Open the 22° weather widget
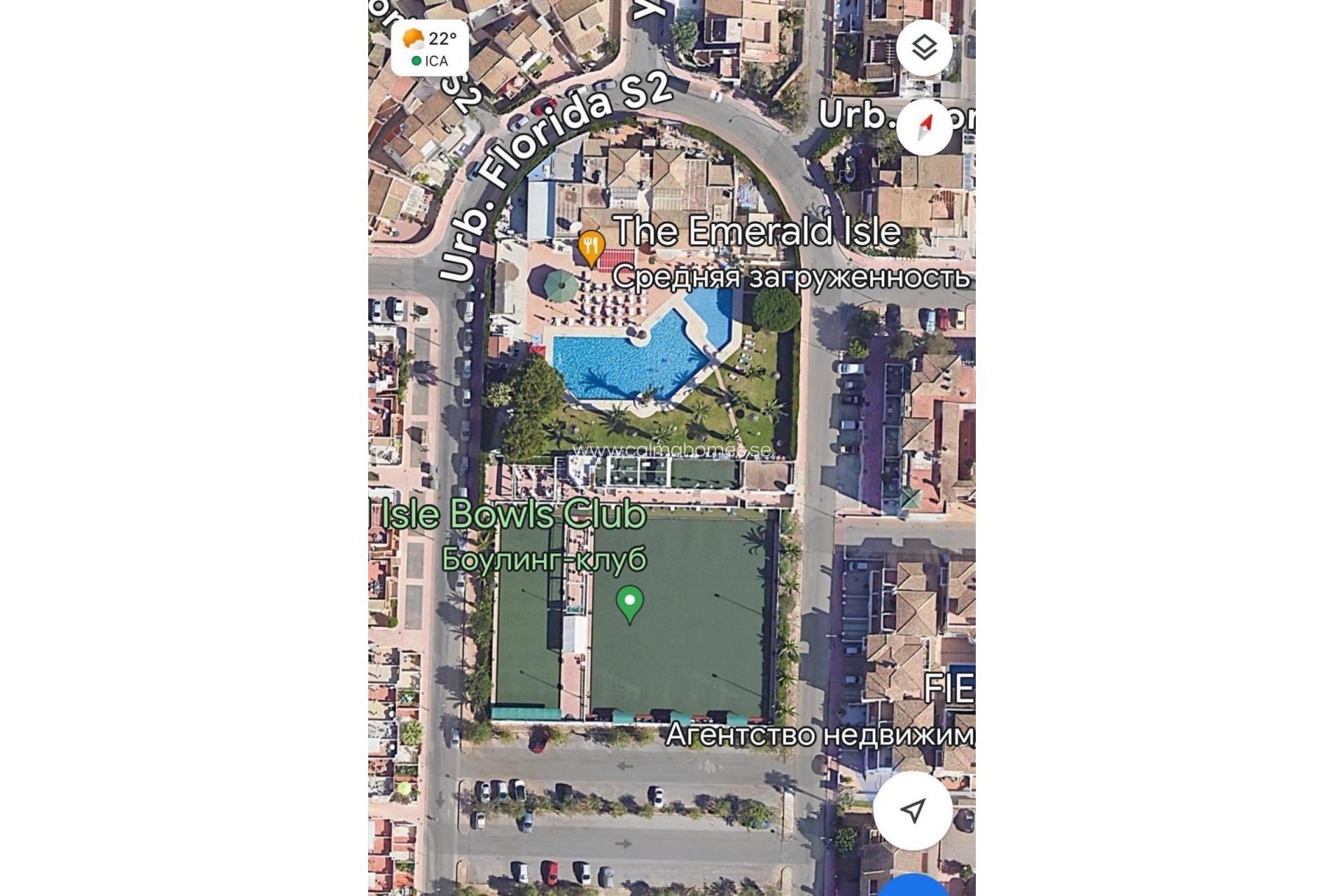The height and width of the screenshot is (896, 1344). (x=430, y=48)
